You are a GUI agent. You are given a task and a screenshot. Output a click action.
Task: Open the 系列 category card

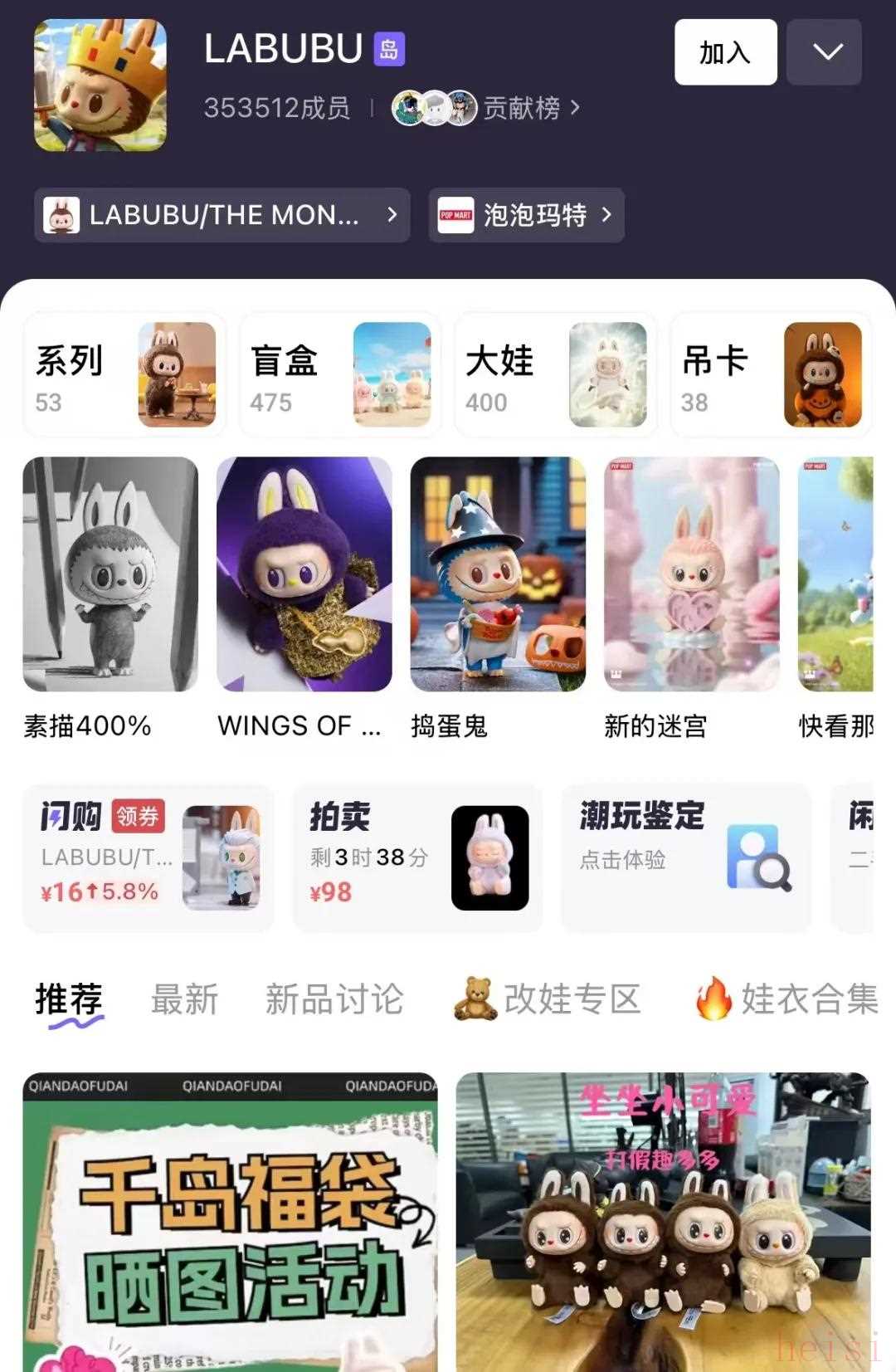tap(124, 374)
